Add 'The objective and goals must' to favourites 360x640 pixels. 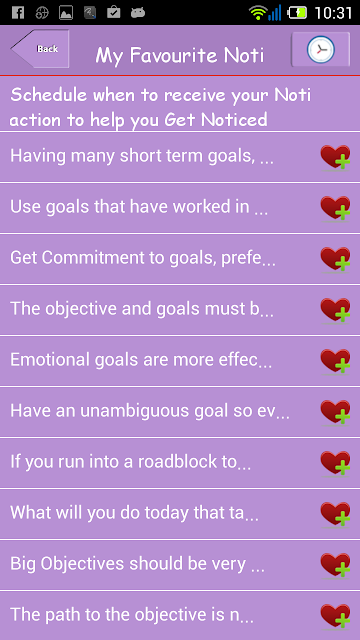click(x=335, y=310)
